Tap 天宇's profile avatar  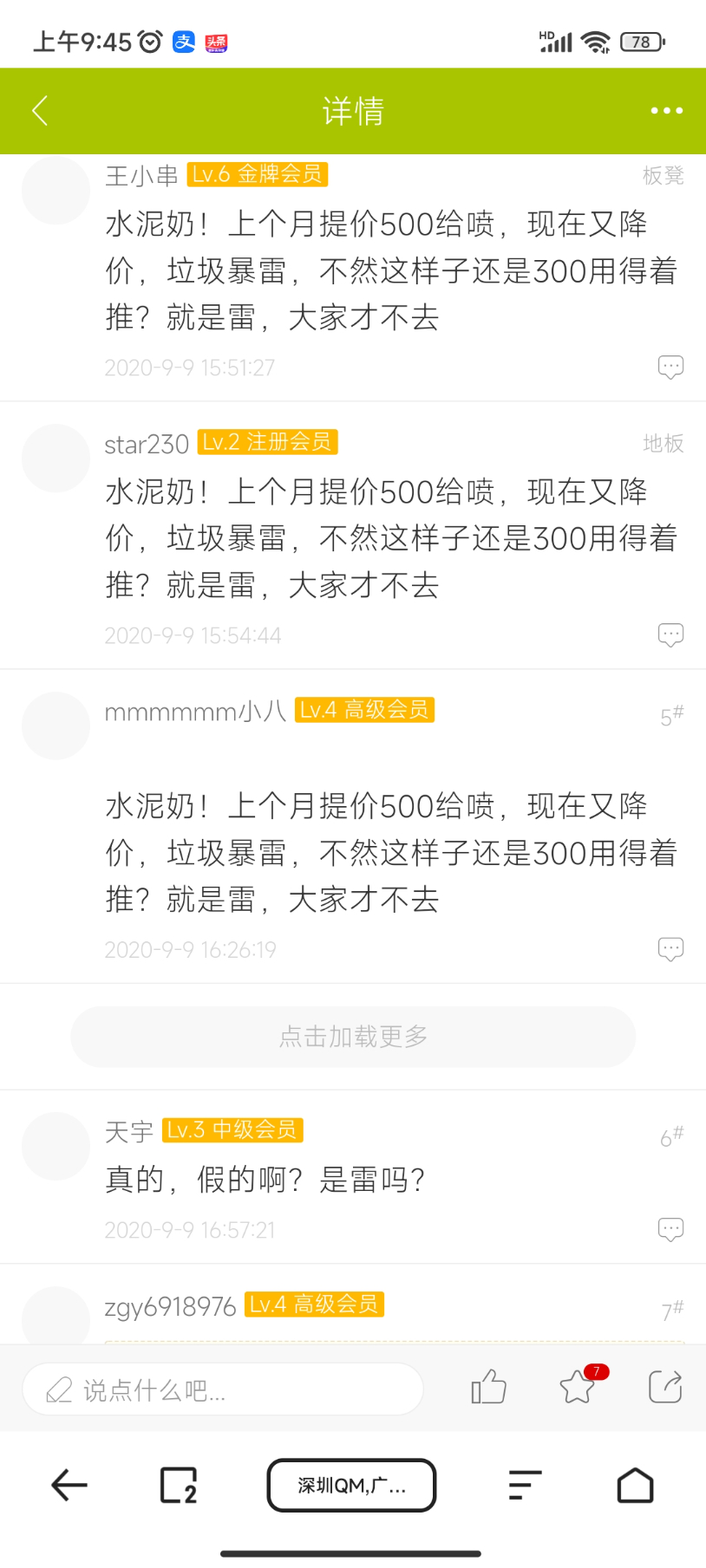[x=56, y=1146]
